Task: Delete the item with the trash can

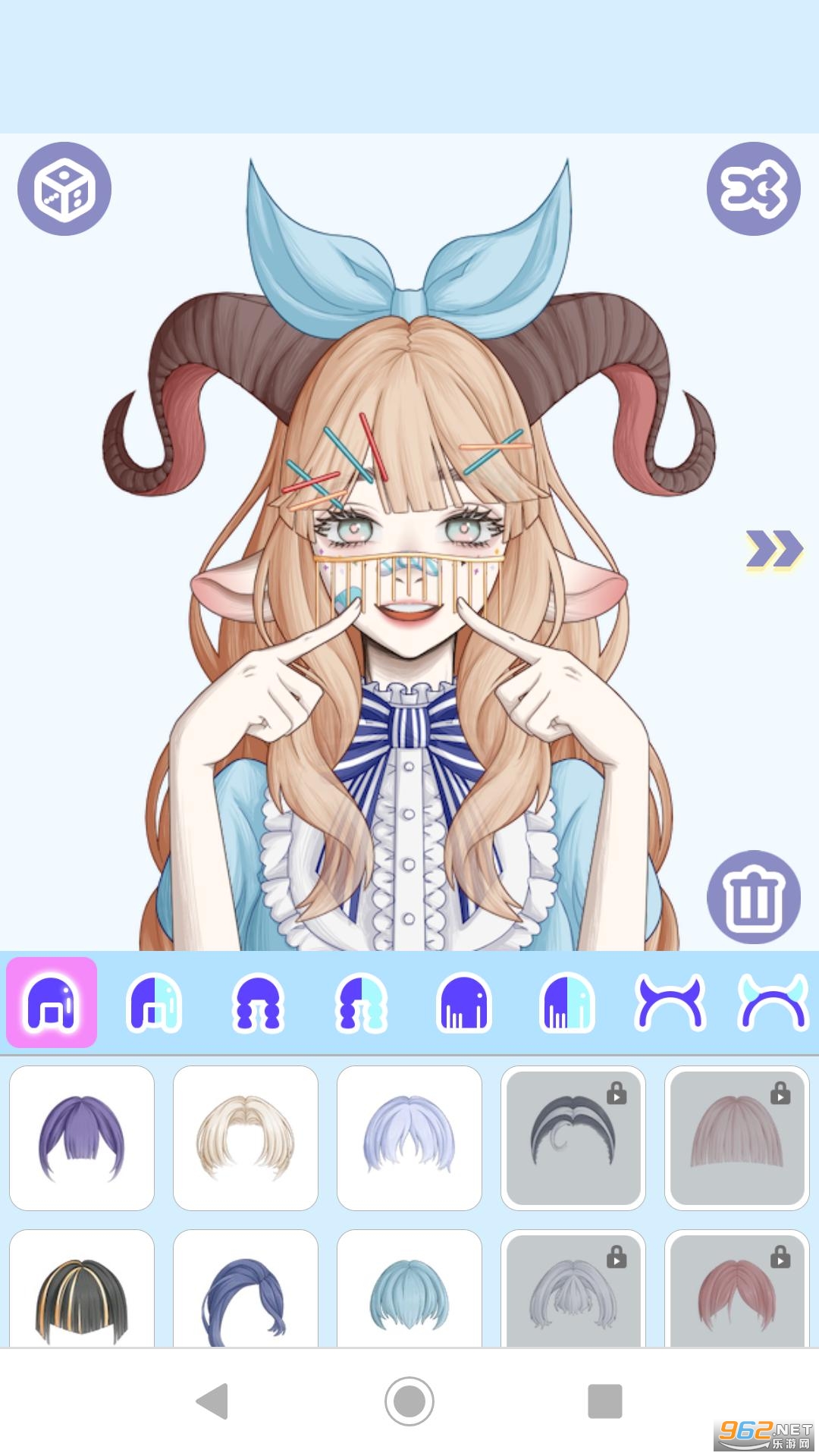Action: coord(754,897)
